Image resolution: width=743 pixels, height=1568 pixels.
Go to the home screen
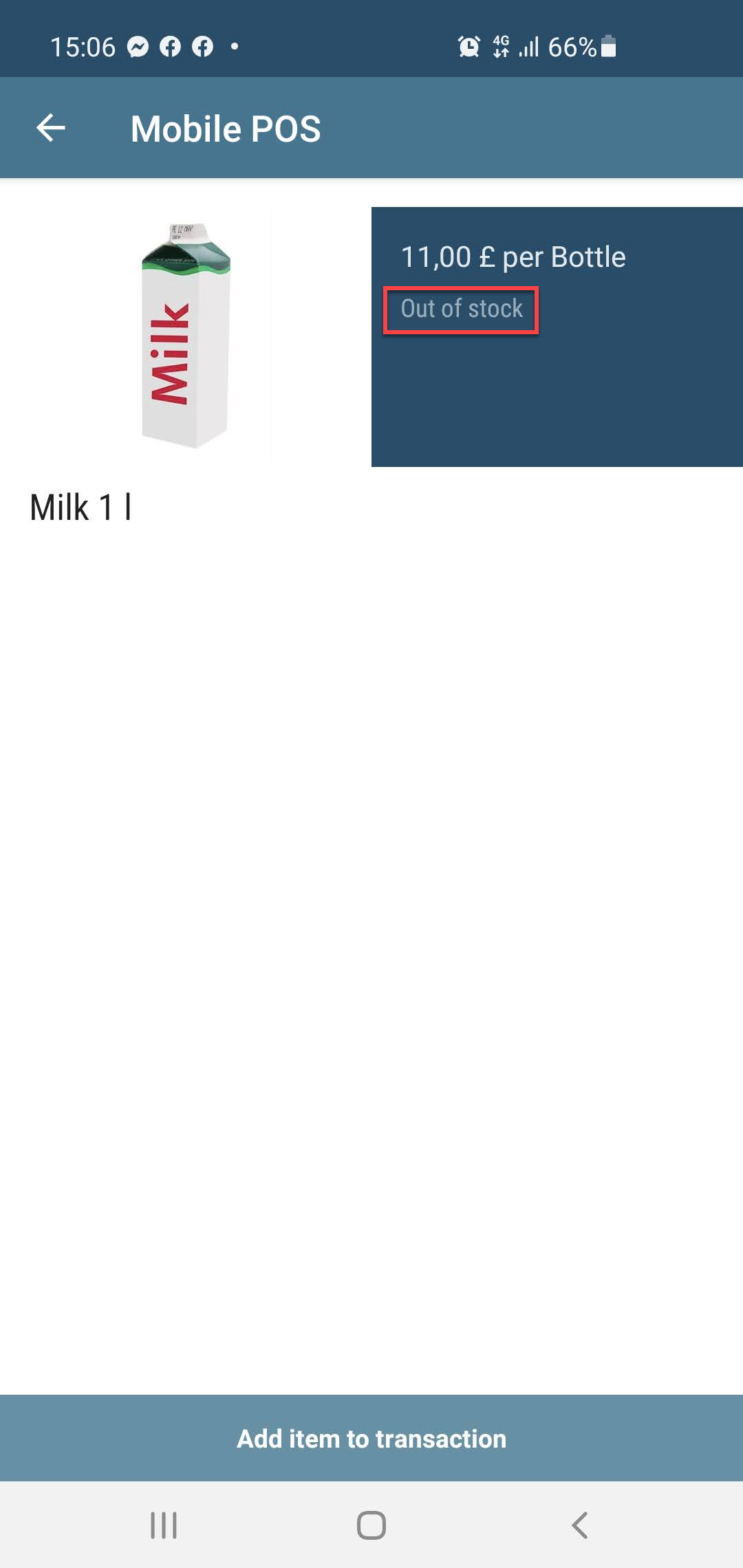[x=371, y=1525]
